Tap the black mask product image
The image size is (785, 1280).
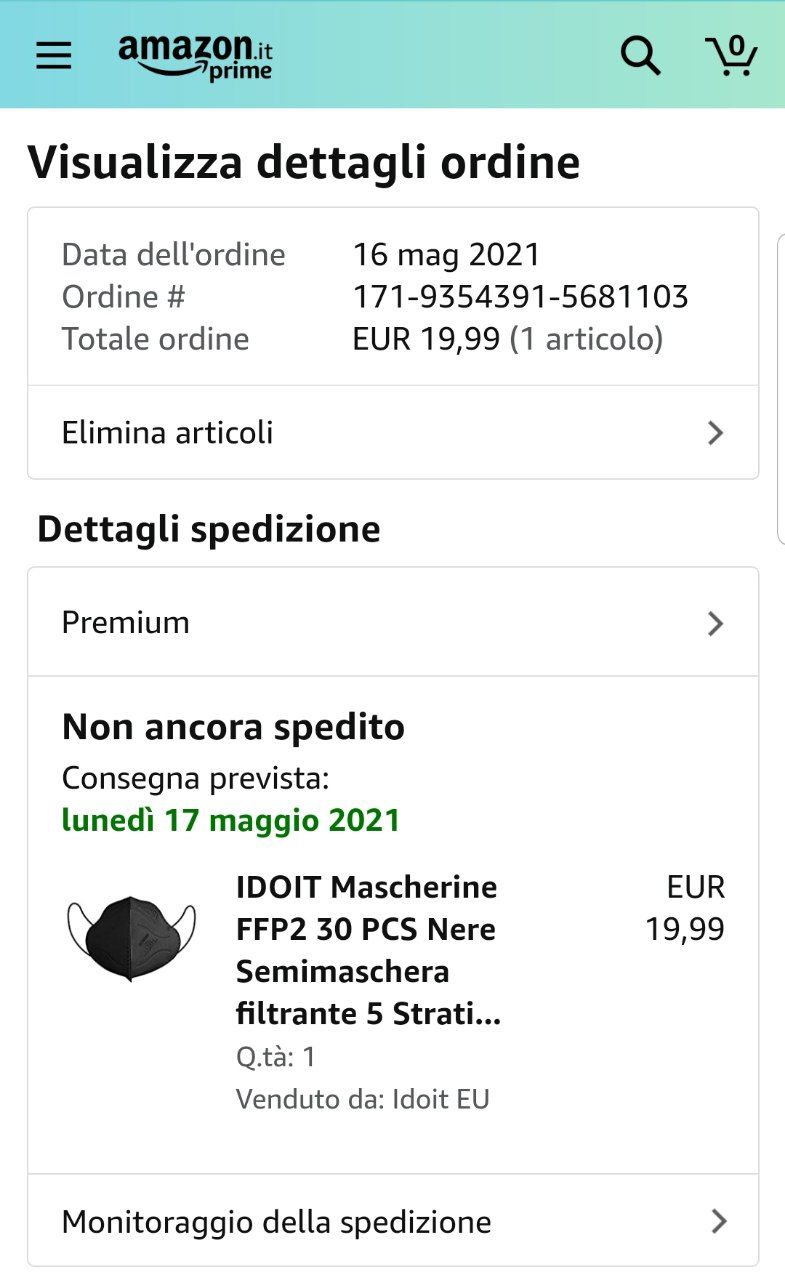pos(131,938)
